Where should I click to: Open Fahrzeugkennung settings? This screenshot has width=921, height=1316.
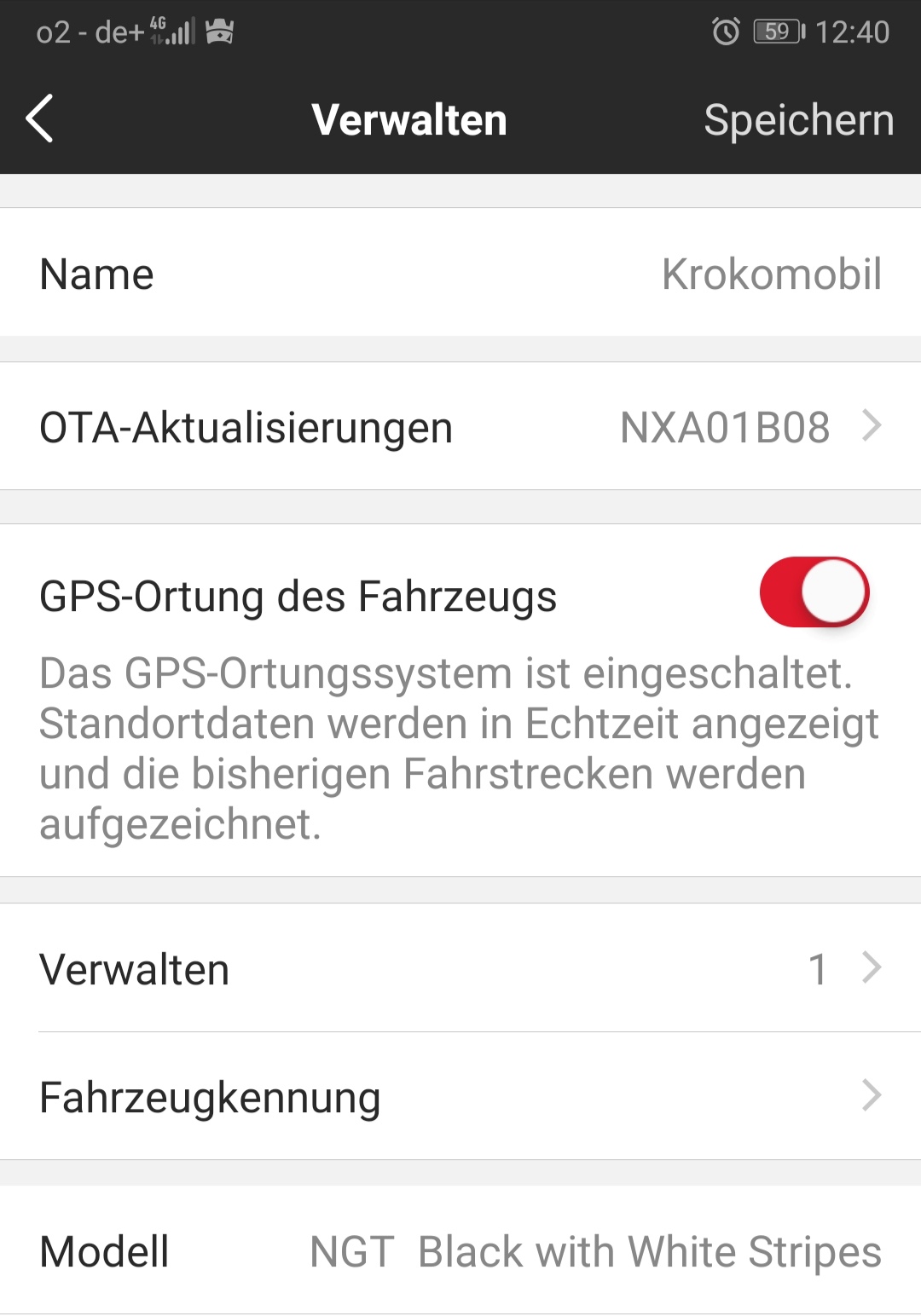click(x=460, y=1097)
